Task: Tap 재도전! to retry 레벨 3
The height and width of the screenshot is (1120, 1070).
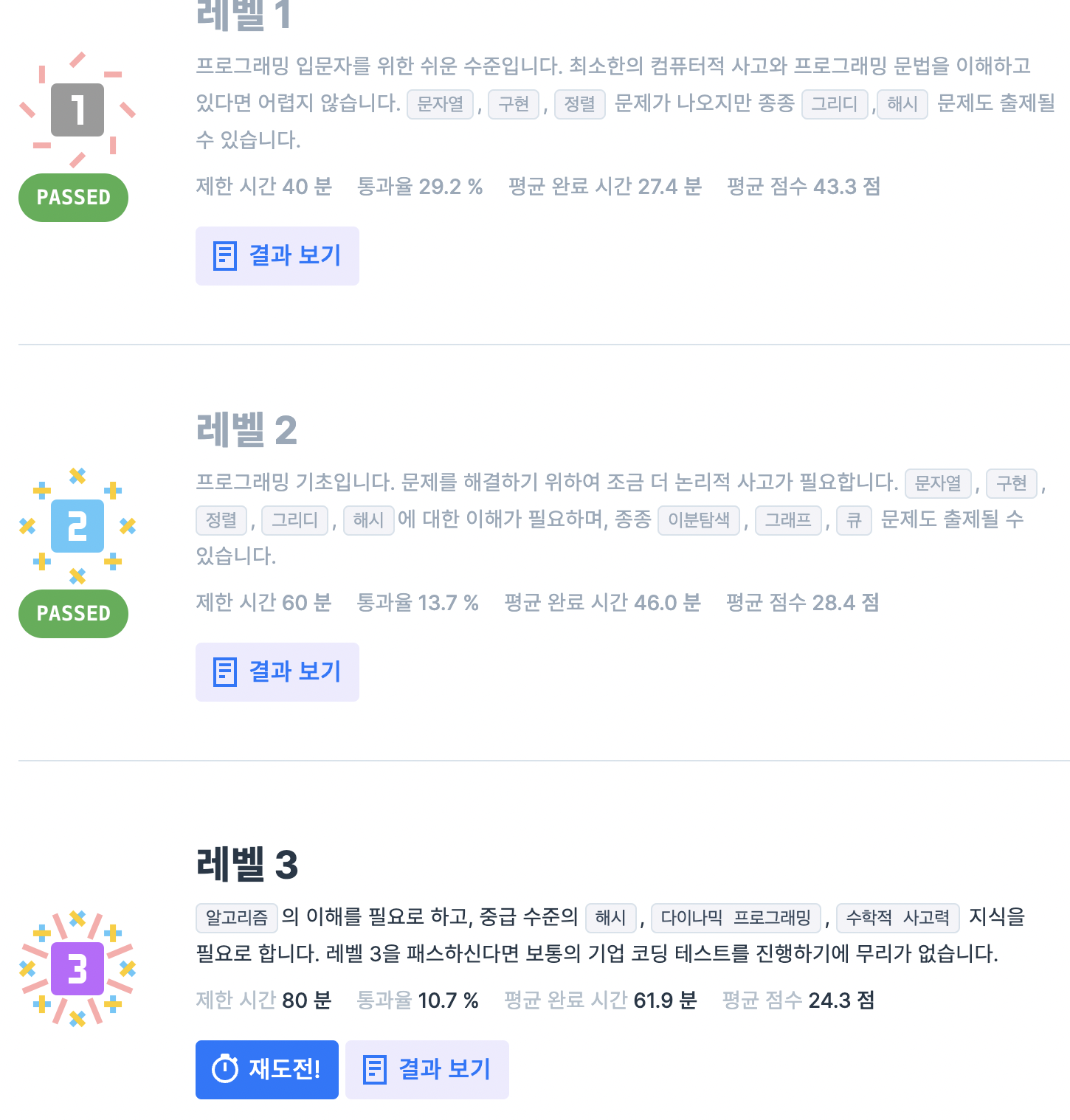Action: (266, 1069)
